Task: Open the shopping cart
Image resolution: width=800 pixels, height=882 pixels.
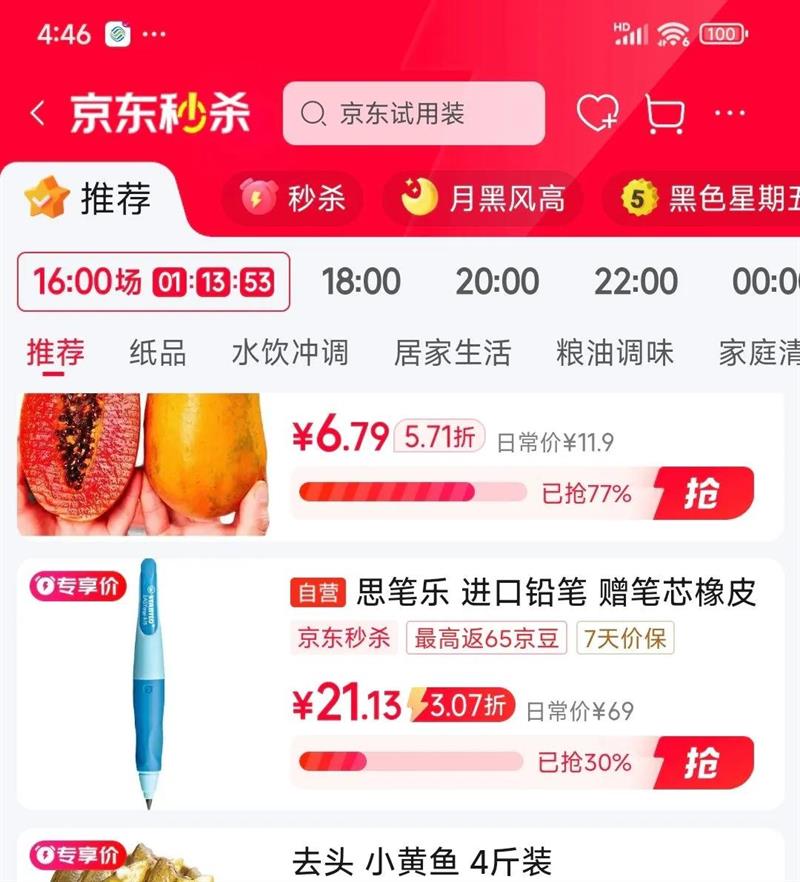Action: click(664, 114)
